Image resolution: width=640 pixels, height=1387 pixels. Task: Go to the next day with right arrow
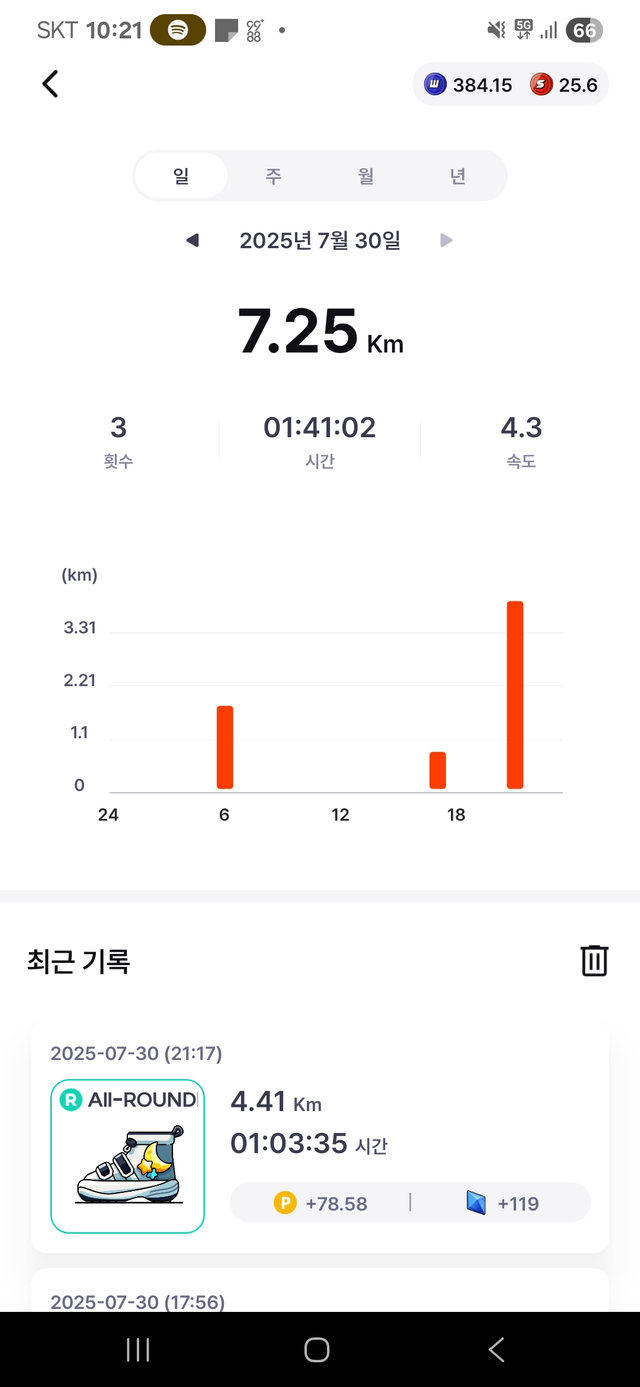447,240
